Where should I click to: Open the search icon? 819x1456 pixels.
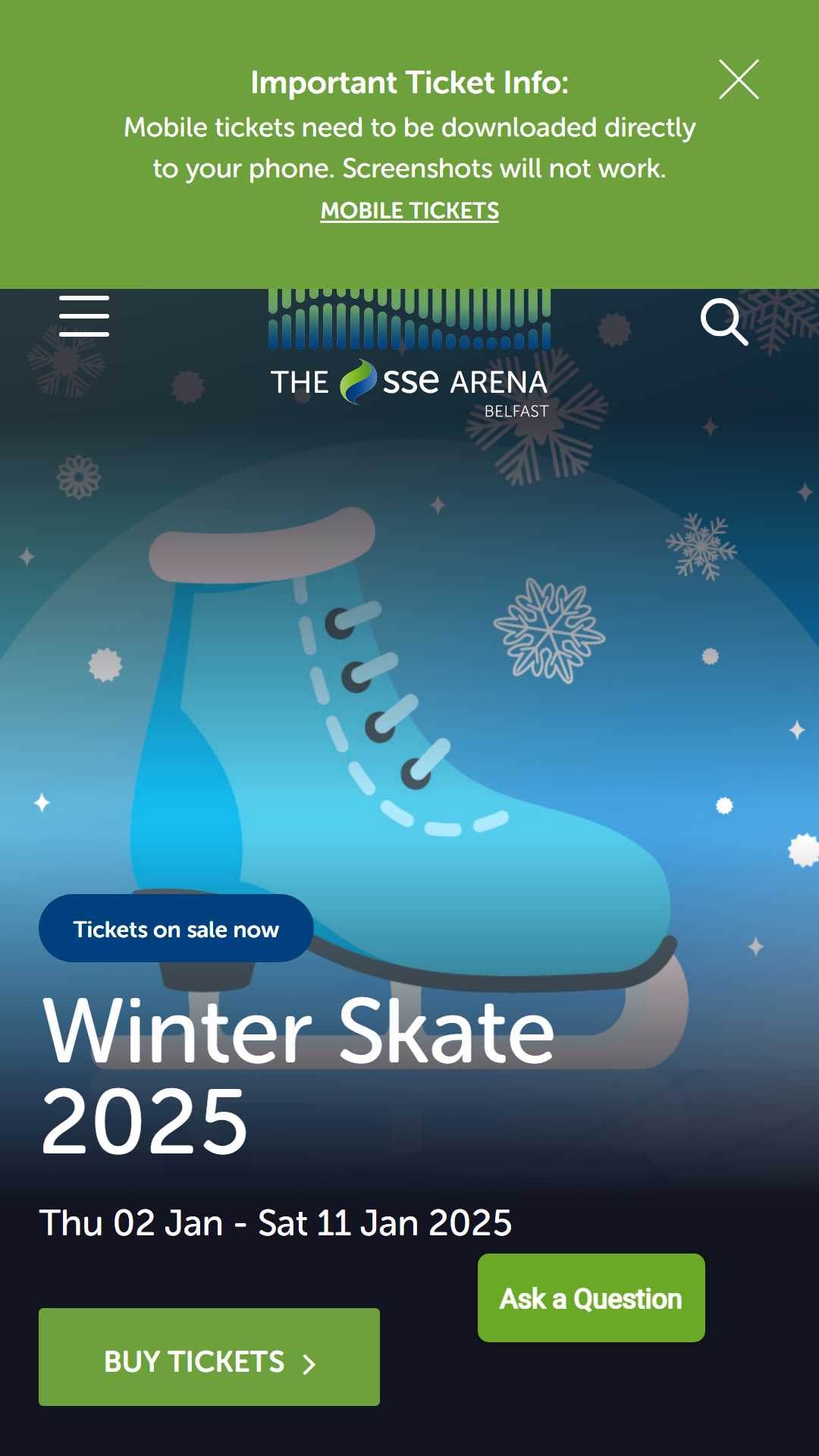724,322
